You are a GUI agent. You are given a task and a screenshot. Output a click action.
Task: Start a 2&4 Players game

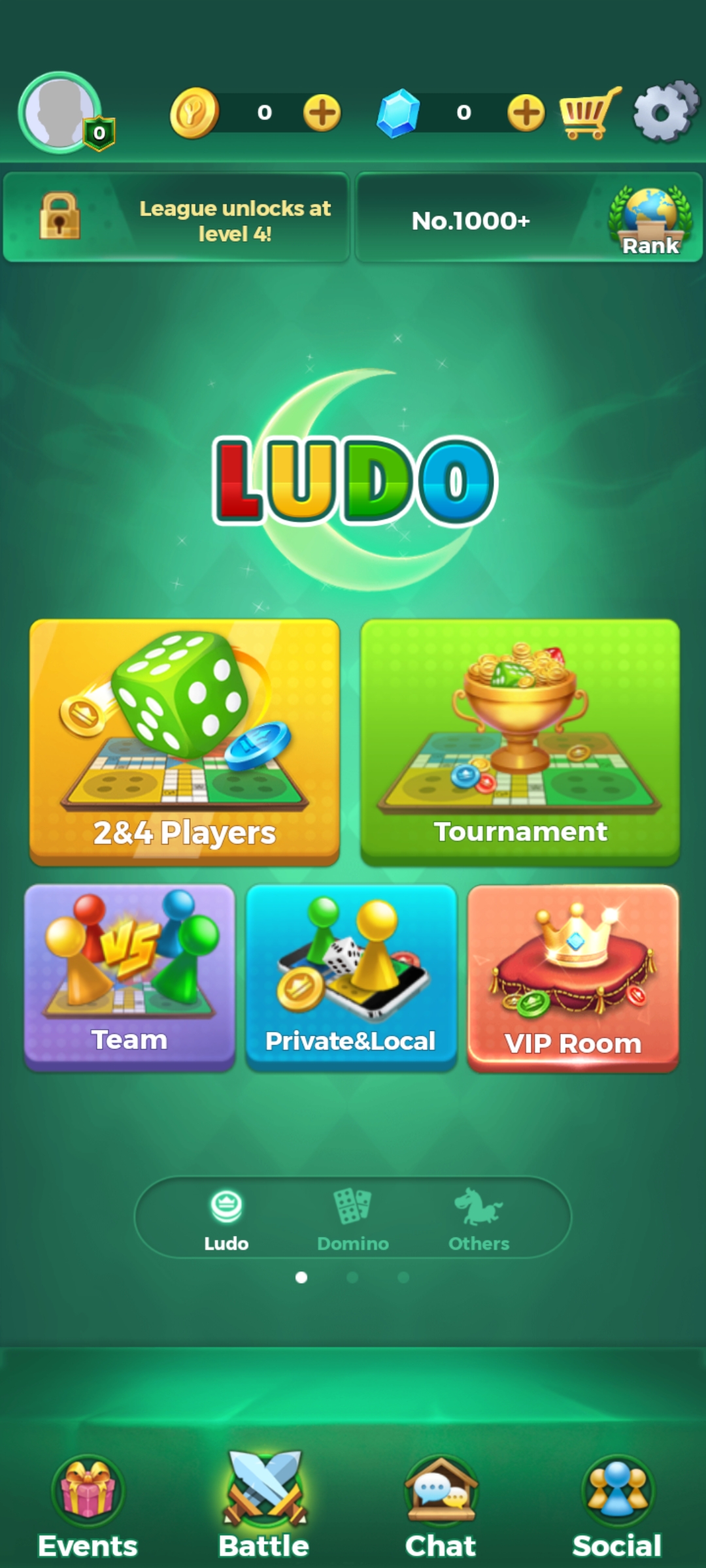pos(184,742)
